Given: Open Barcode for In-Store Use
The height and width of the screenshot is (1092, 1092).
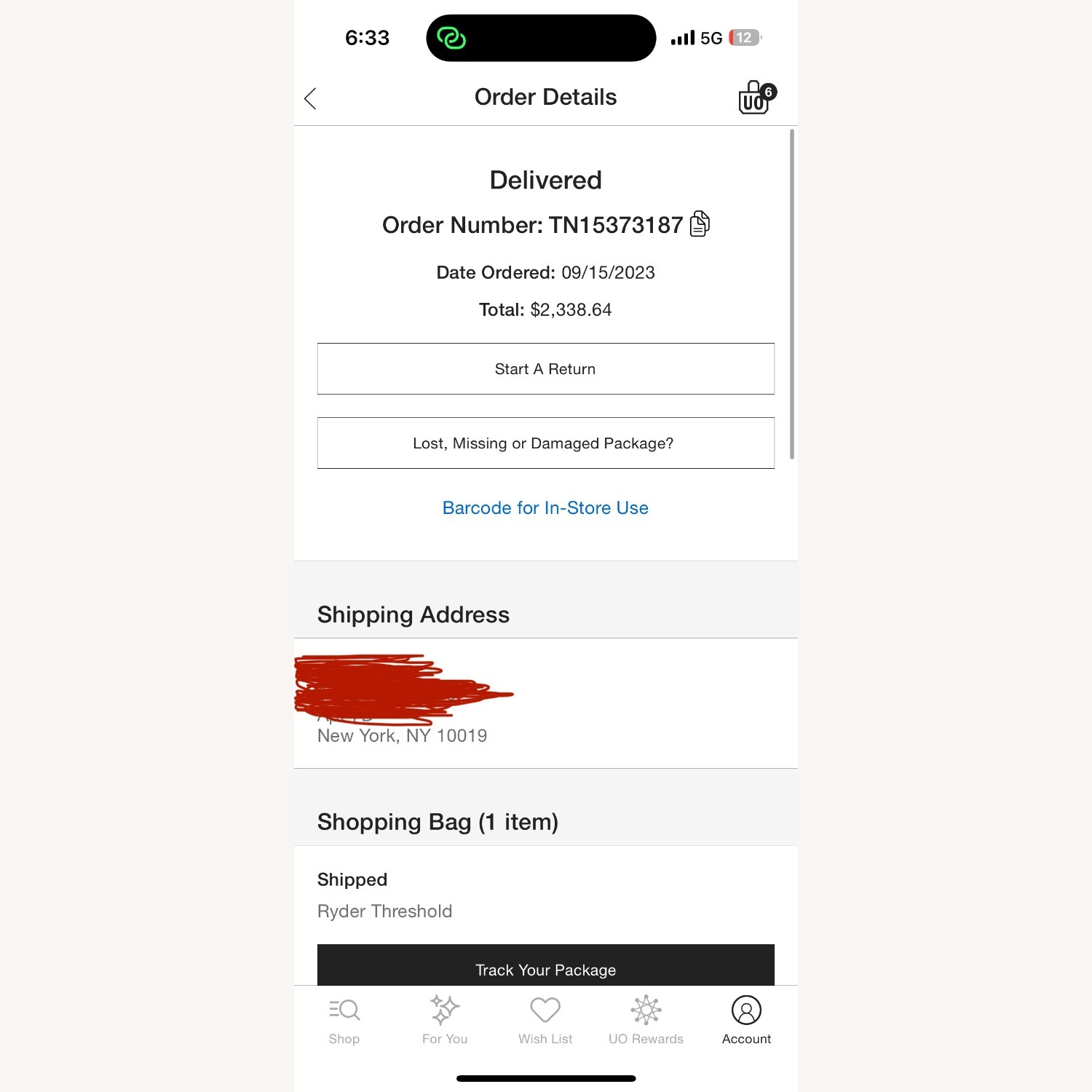Looking at the screenshot, I should 545,508.
